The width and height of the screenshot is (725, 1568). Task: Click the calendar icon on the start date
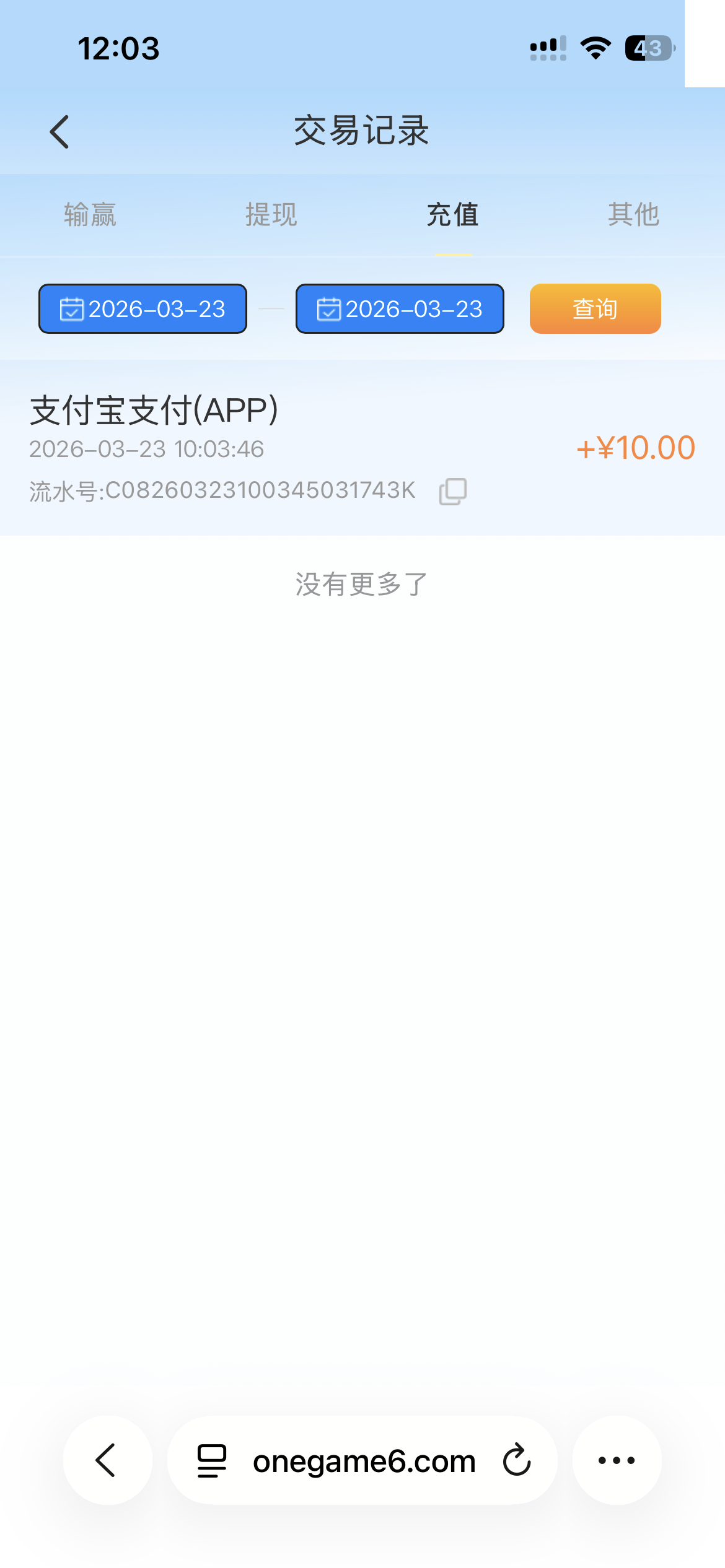tap(71, 309)
